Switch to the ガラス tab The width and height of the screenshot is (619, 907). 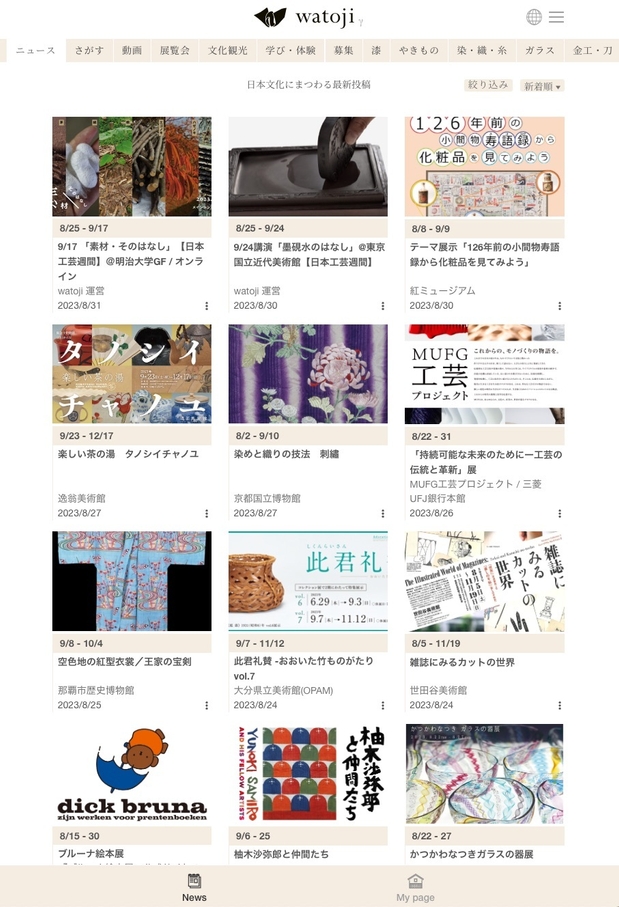(539, 50)
